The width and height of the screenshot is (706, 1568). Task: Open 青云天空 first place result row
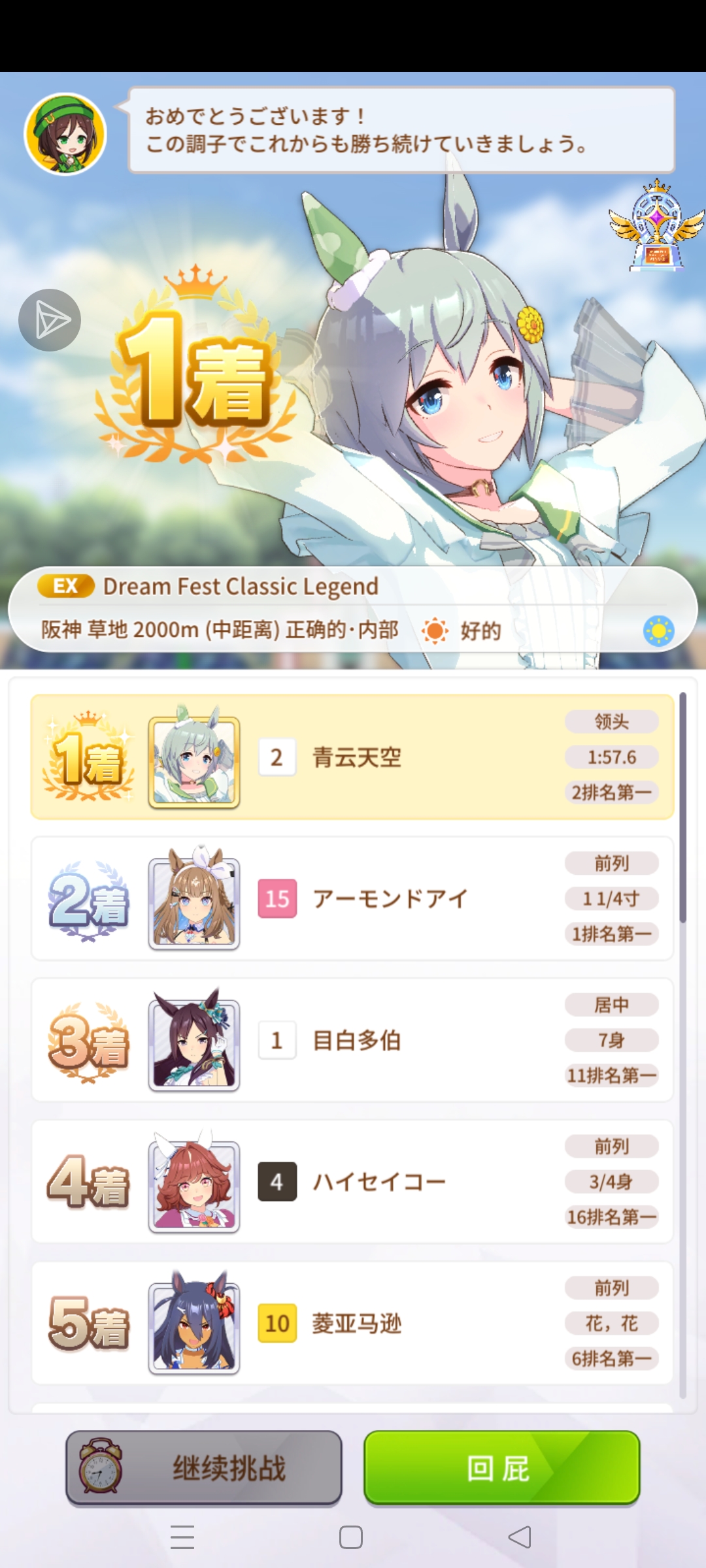tap(352, 757)
